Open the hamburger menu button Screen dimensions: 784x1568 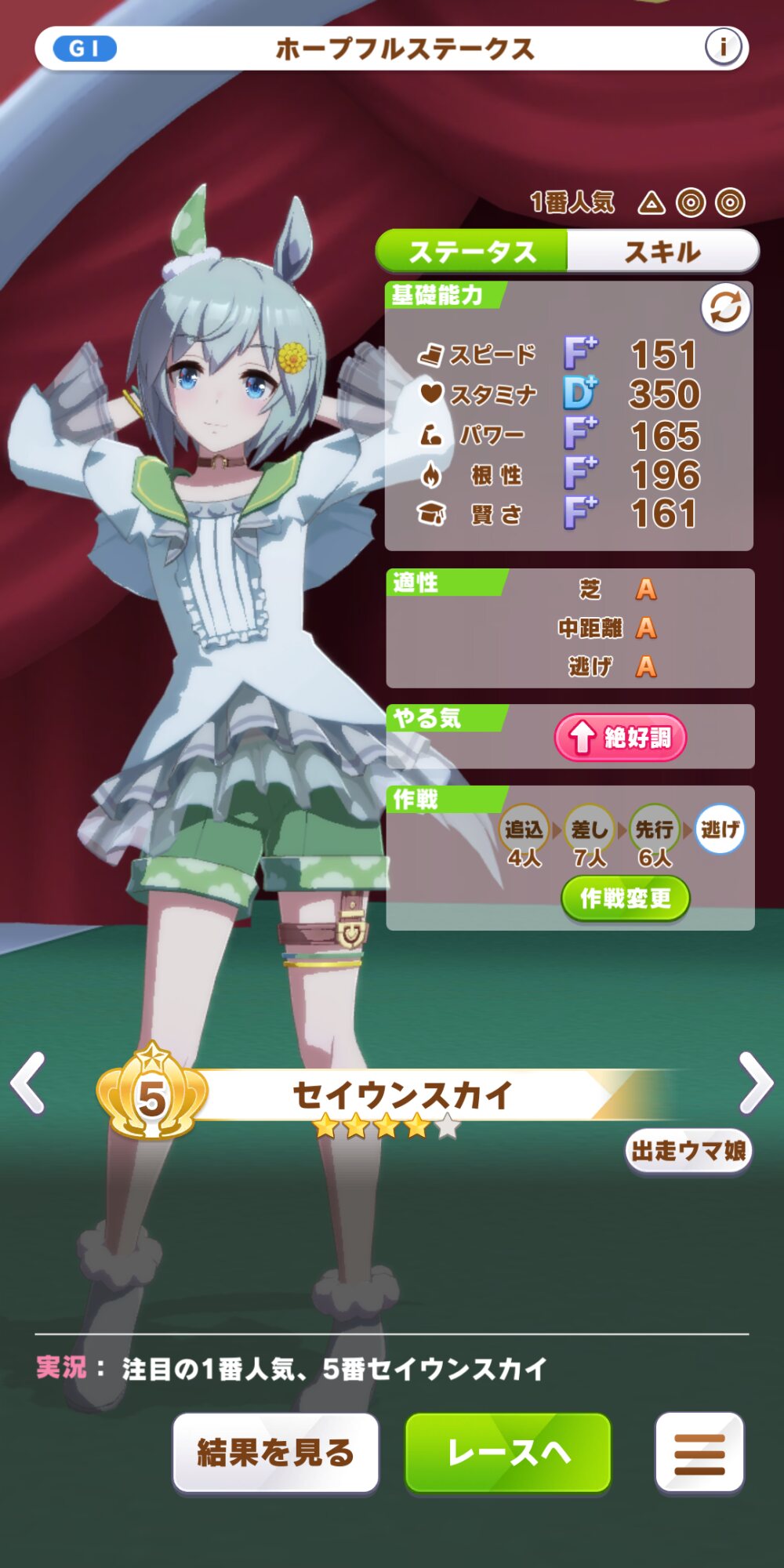[699, 1453]
